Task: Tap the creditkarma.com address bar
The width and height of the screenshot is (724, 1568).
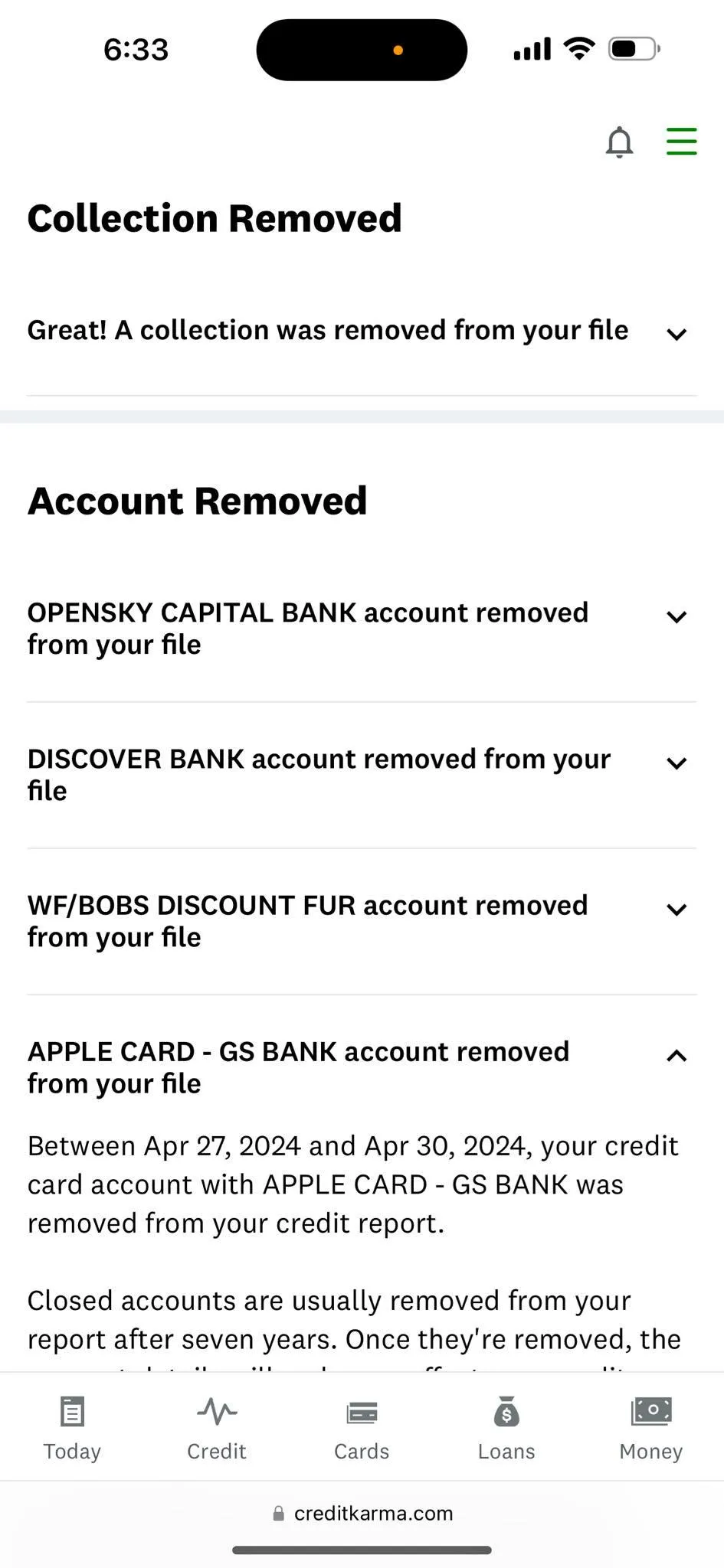Action: tap(362, 1513)
